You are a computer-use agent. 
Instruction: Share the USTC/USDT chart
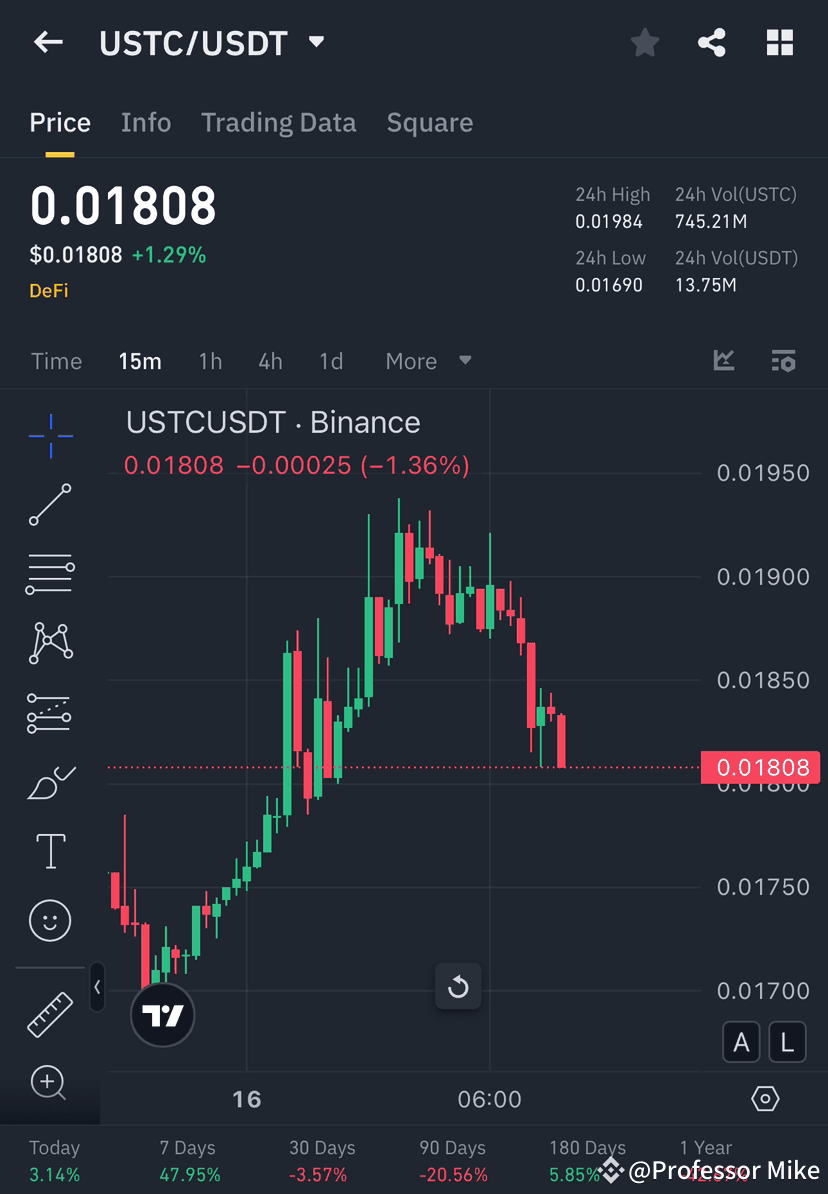[x=712, y=42]
